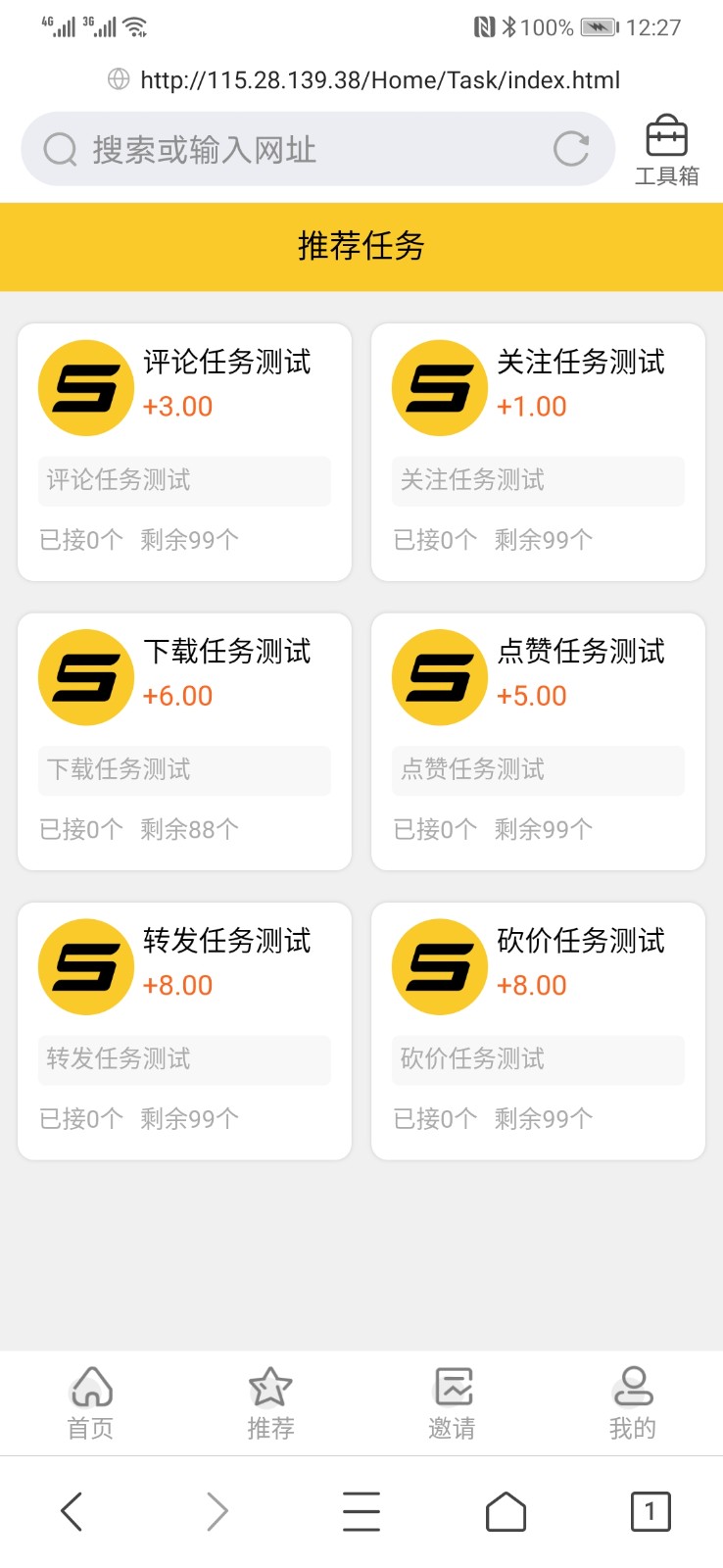Choose the 砍价任务测试 task card
This screenshot has width=723, height=1568.
pyautogui.click(x=538, y=1031)
